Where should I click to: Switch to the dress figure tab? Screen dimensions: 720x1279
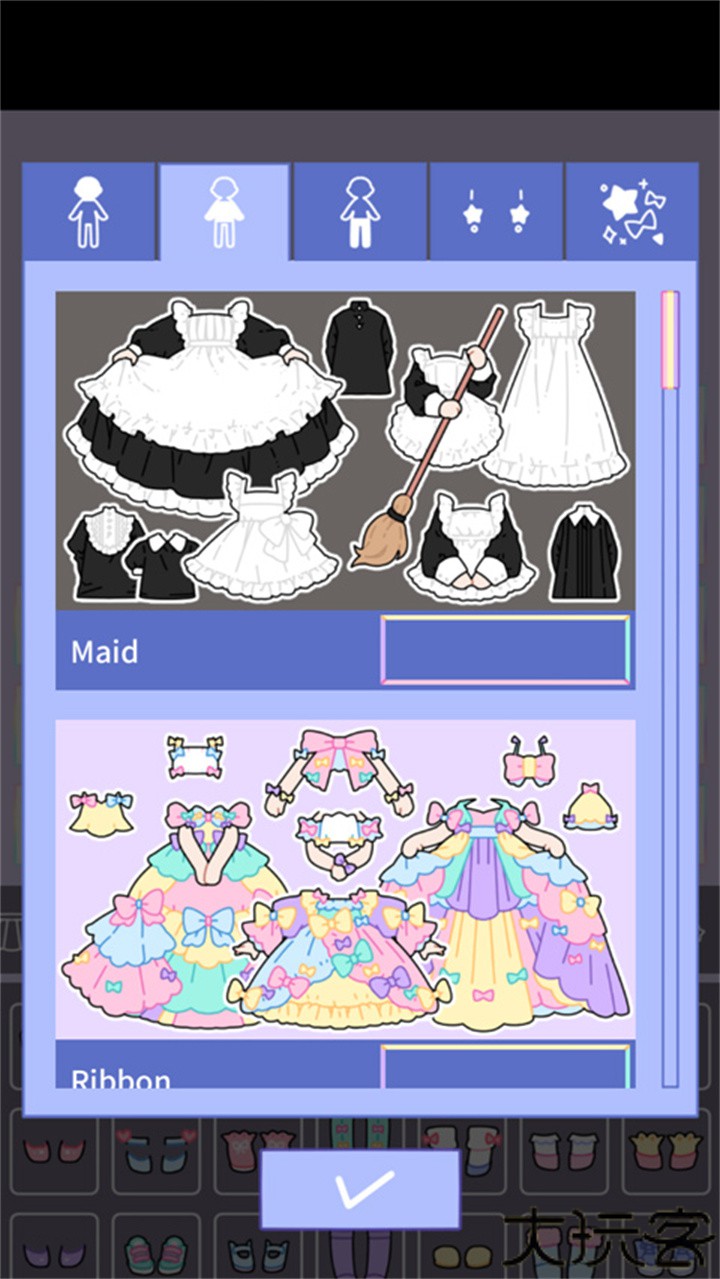pos(224,211)
